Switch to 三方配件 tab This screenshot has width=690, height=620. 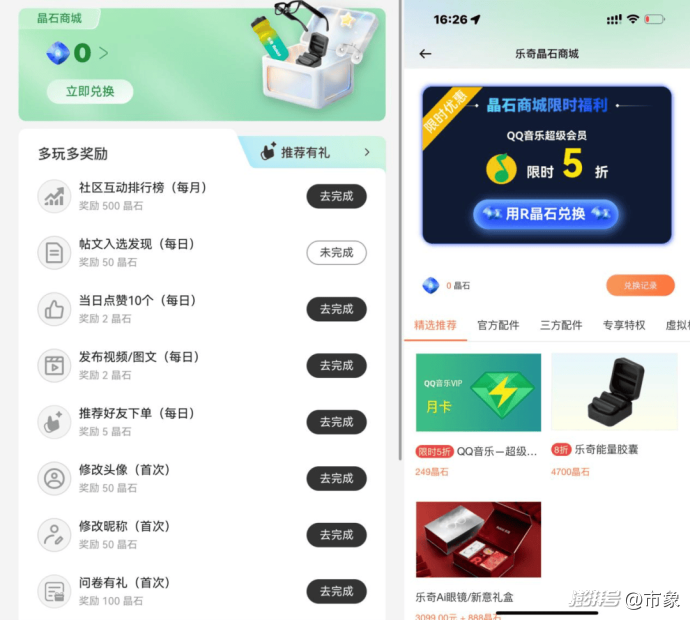click(x=561, y=325)
